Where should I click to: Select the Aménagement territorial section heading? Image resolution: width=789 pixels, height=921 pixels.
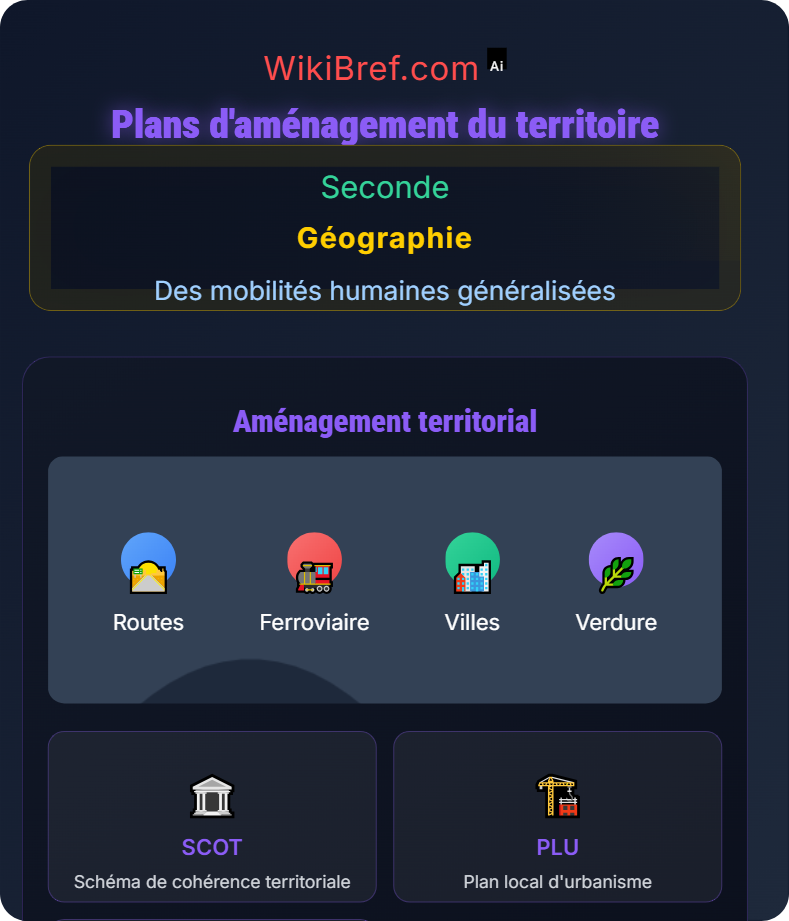click(x=385, y=421)
